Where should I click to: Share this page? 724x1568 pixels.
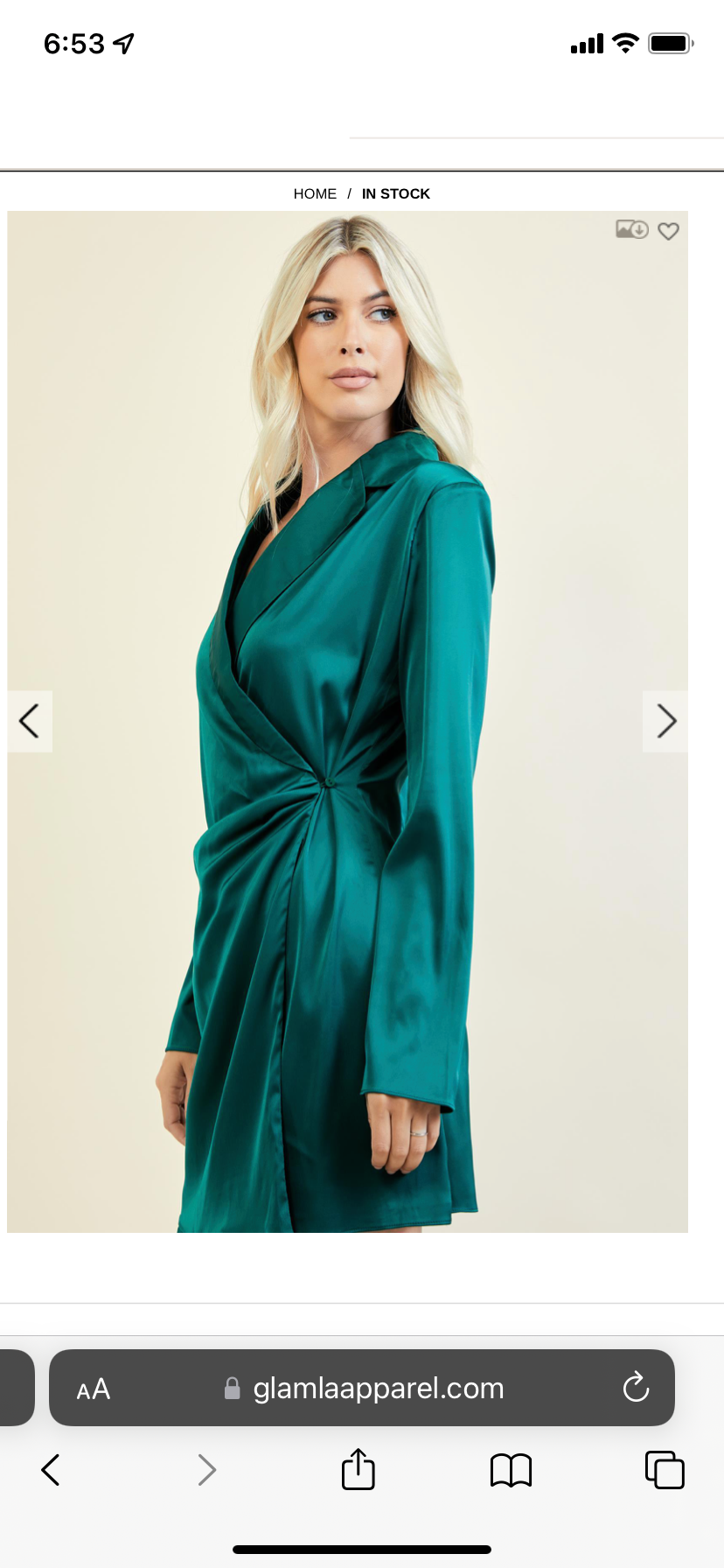(359, 1468)
